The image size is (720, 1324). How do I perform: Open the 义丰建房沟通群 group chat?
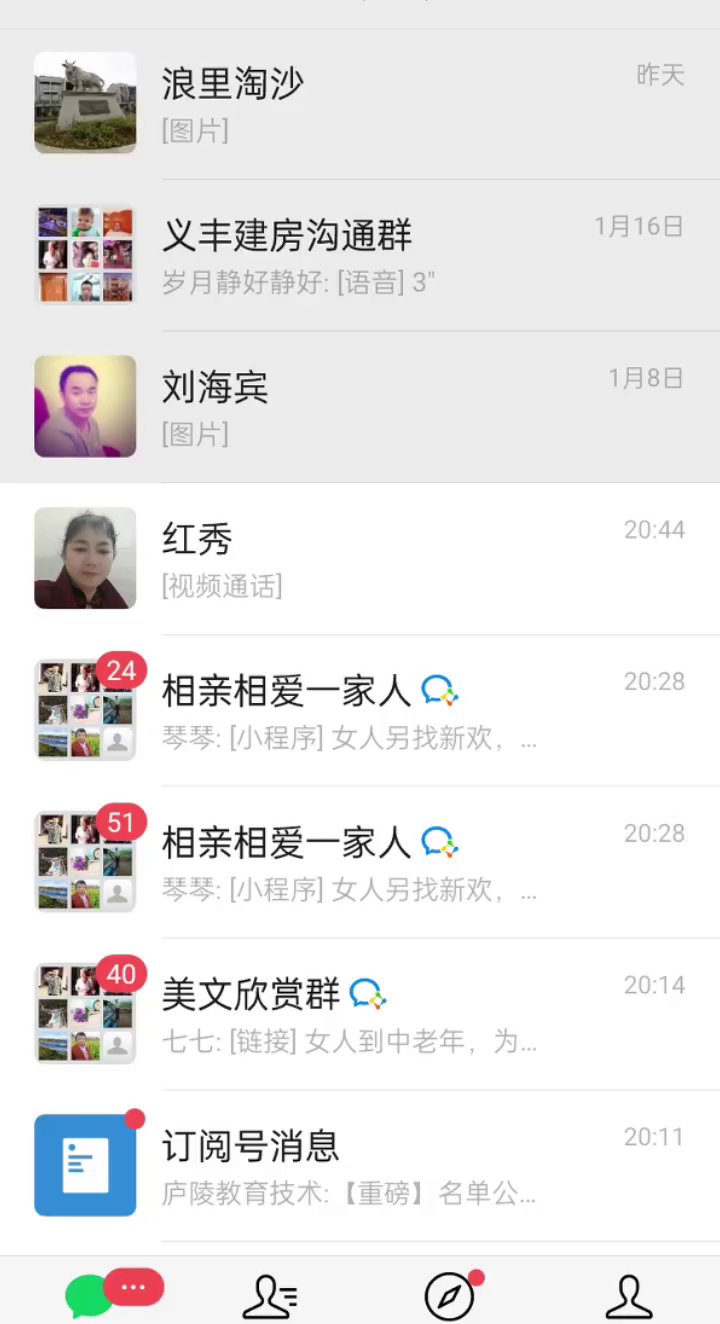pos(360,256)
